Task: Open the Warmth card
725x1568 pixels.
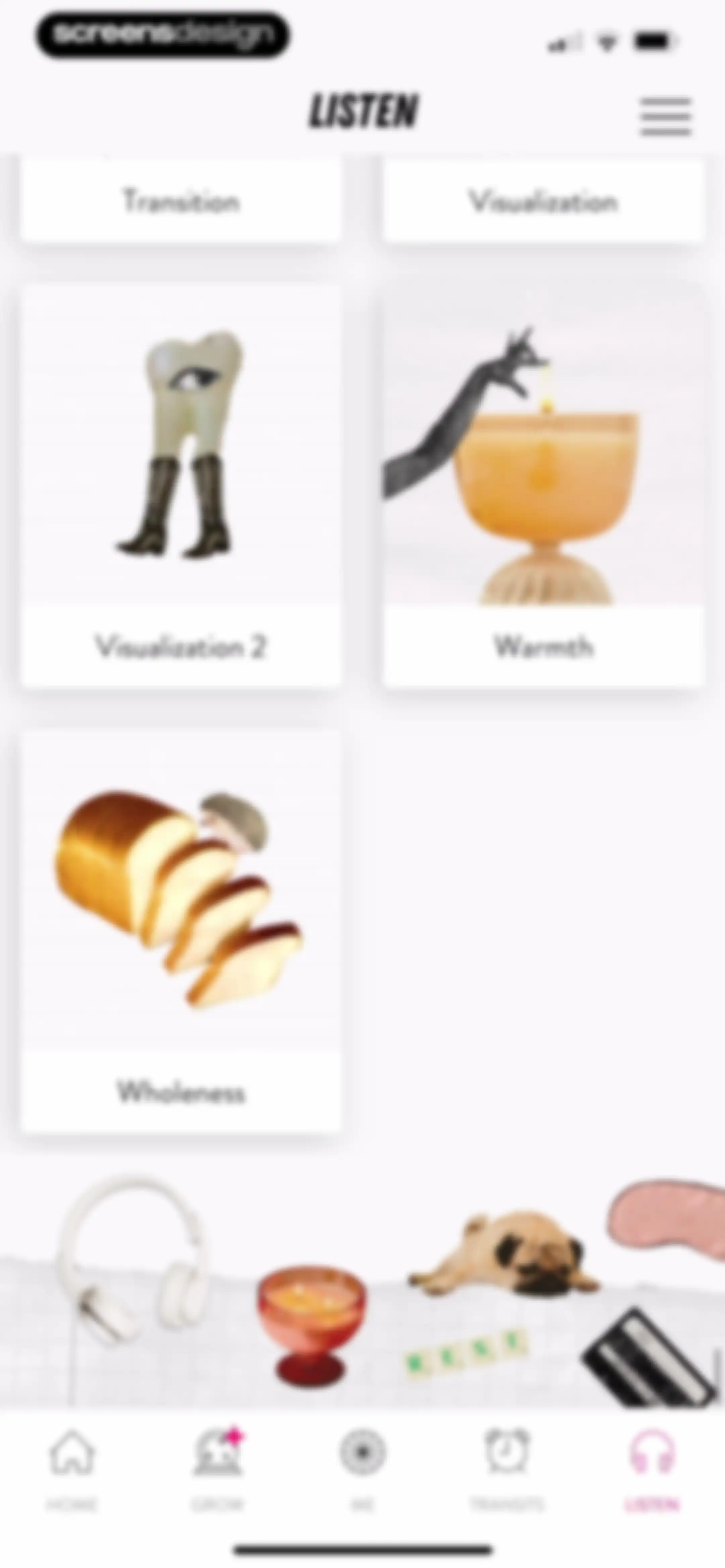Action: point(543,486)
